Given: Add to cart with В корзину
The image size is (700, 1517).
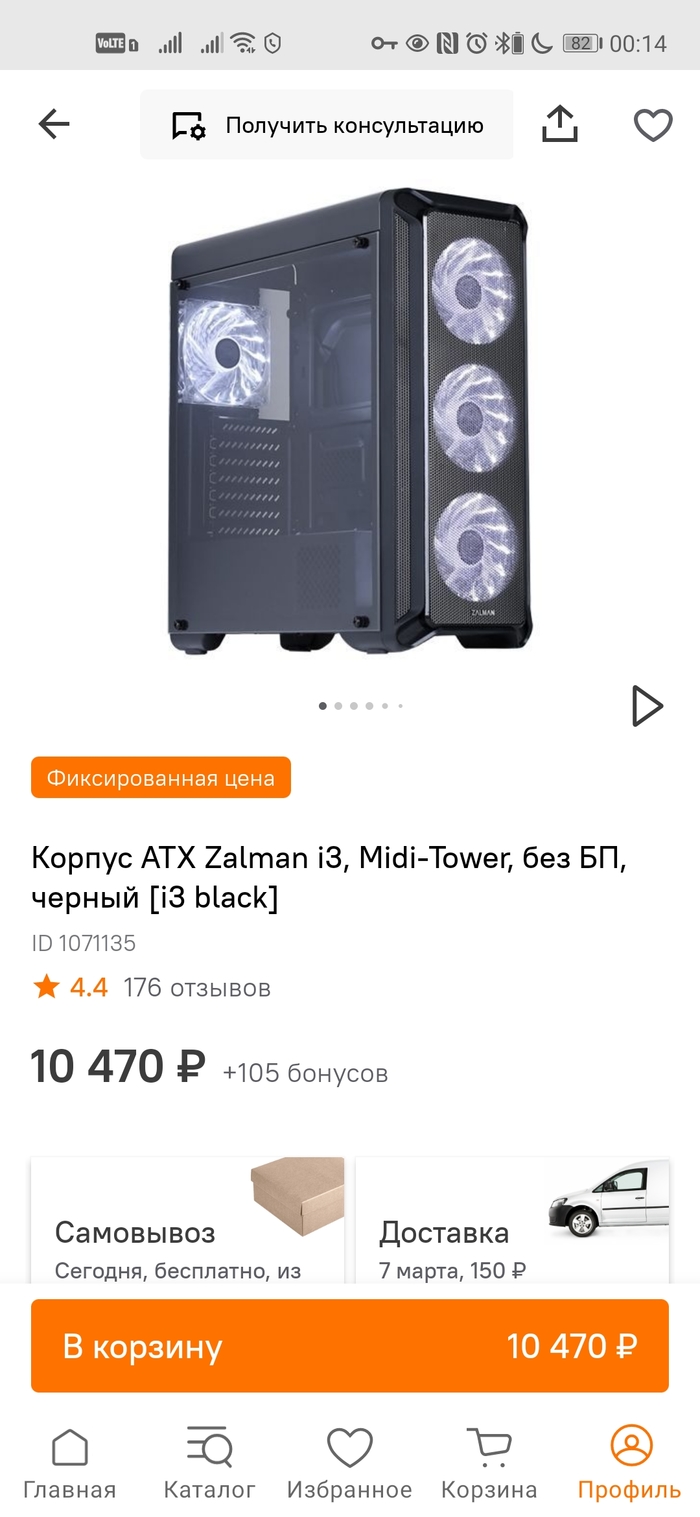Looking at the screenshot, I should click(349, 1346).
